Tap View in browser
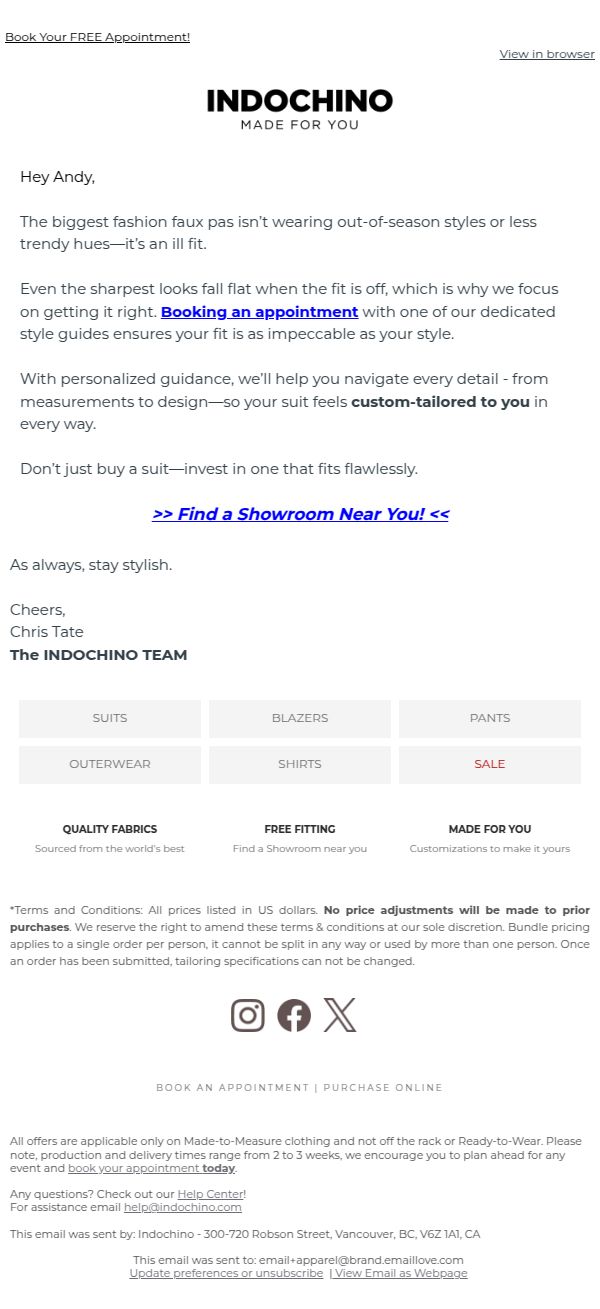Image resolution: width=600 pixels, height=1309 pixels. tap(547, 54)
